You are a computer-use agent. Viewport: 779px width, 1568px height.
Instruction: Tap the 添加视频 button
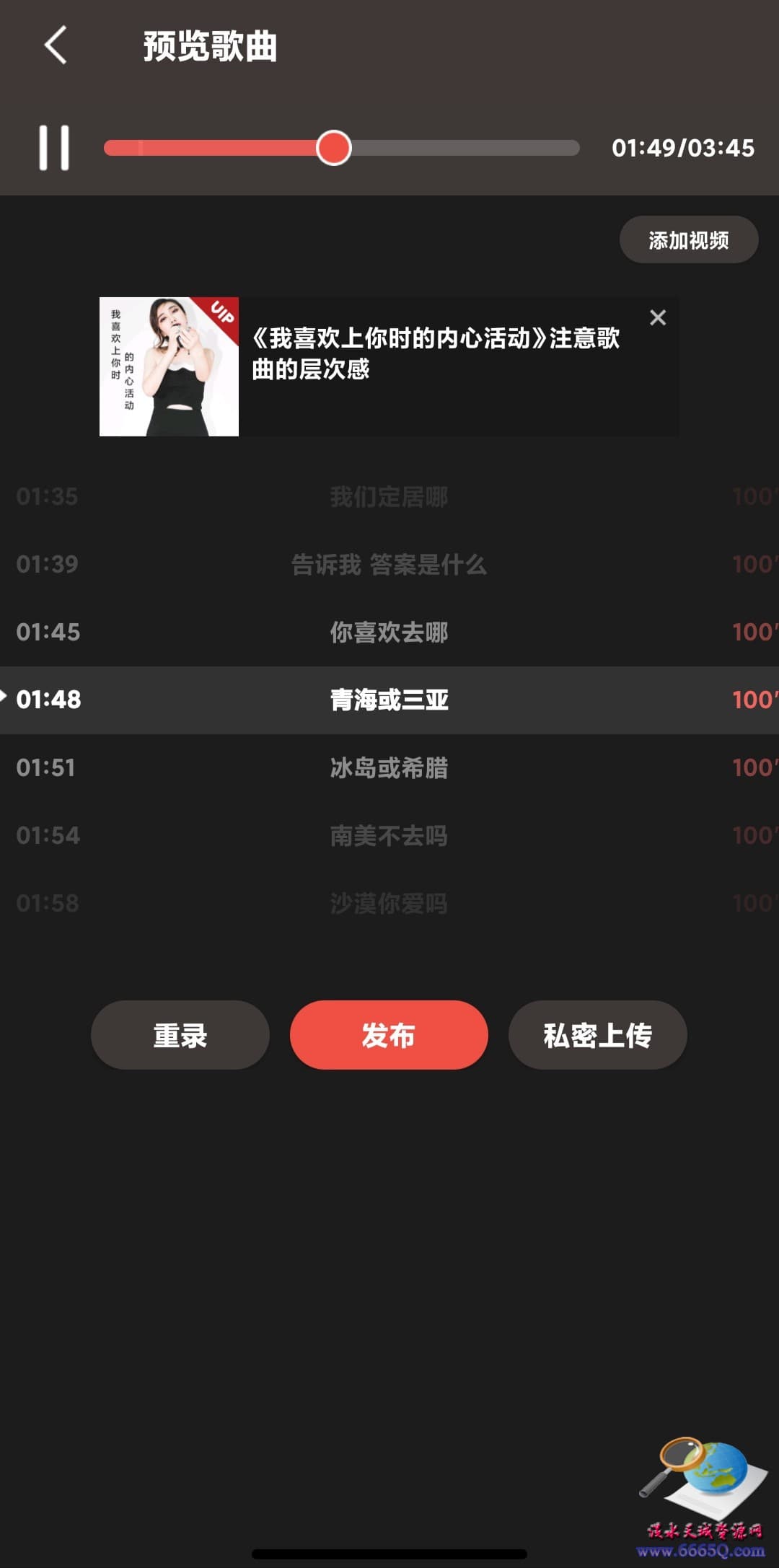pos(688,239)
